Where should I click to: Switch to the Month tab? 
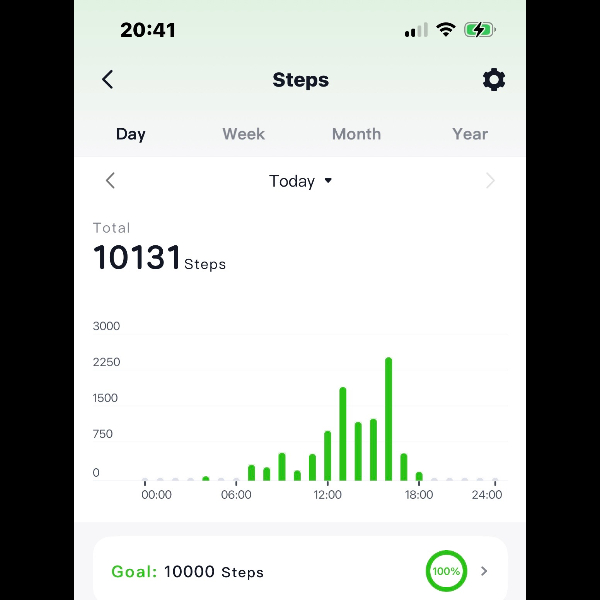[x=356, y=134]
